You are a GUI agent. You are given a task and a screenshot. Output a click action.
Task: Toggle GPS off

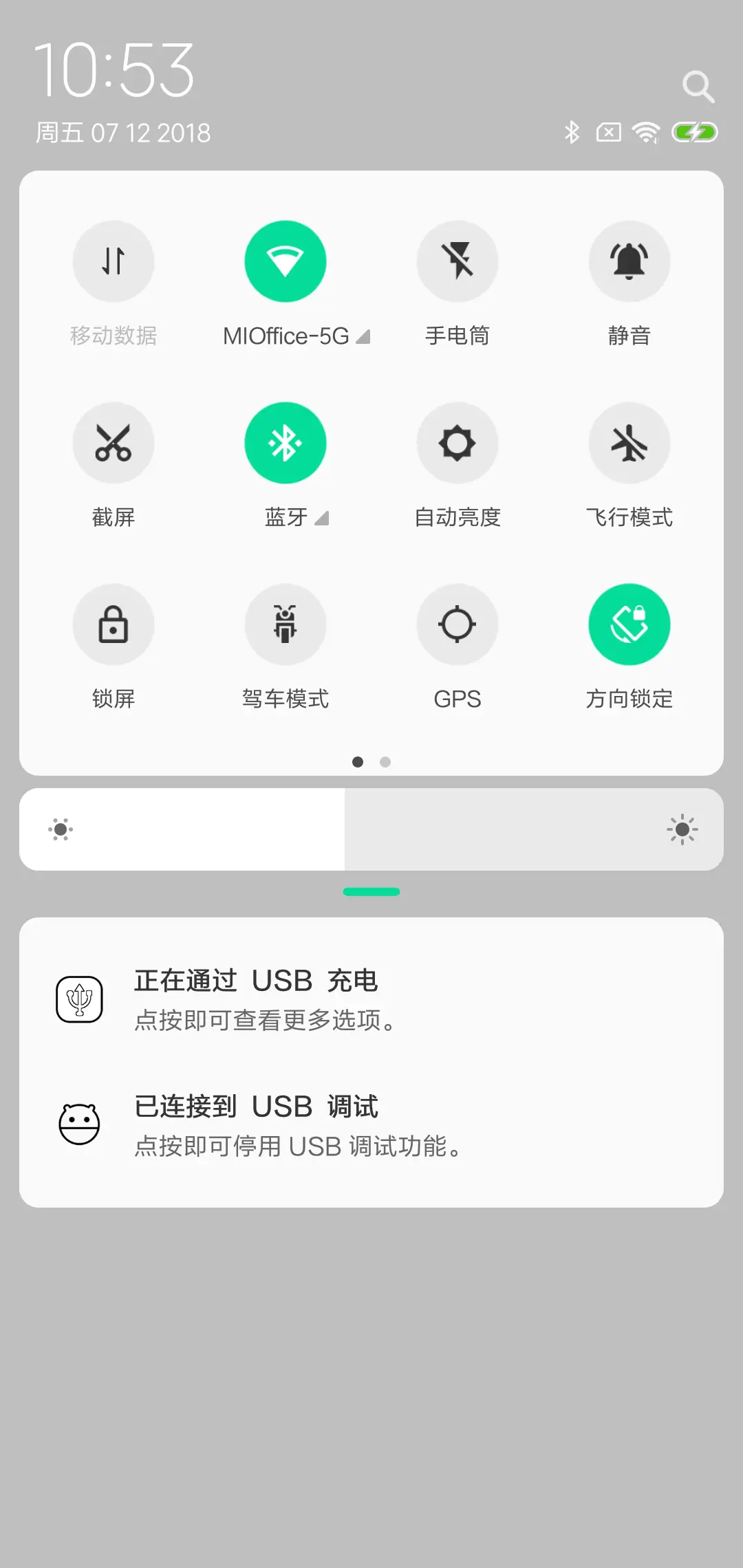[457, 624]
